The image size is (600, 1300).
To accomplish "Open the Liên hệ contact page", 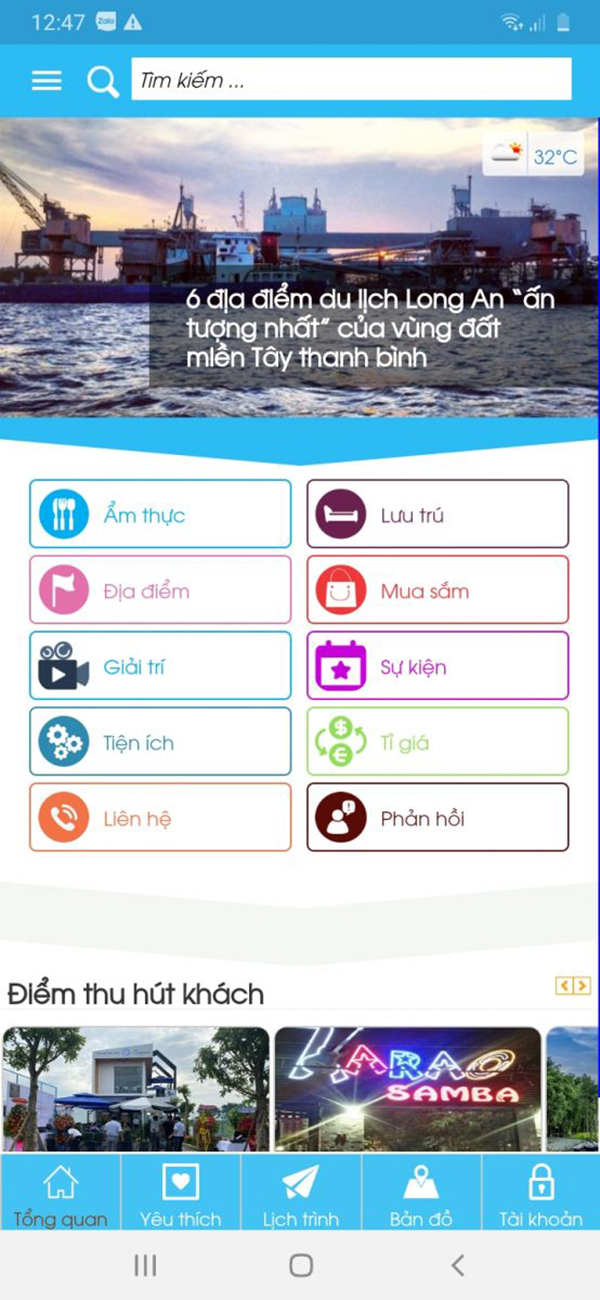I will tap(160, 818).
